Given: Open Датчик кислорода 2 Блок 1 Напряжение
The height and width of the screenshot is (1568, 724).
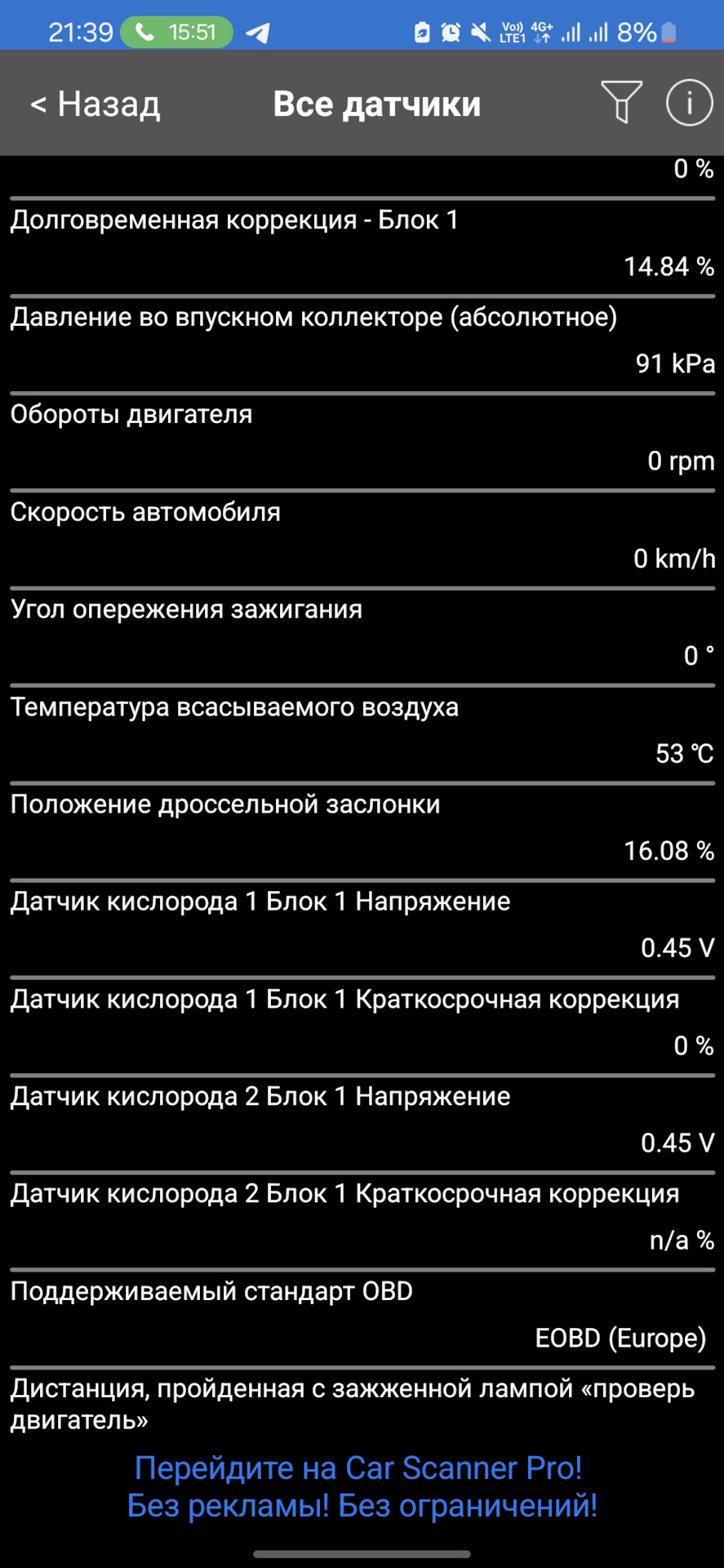Looking at the screenshot, I should click(x=362, y=1120).
